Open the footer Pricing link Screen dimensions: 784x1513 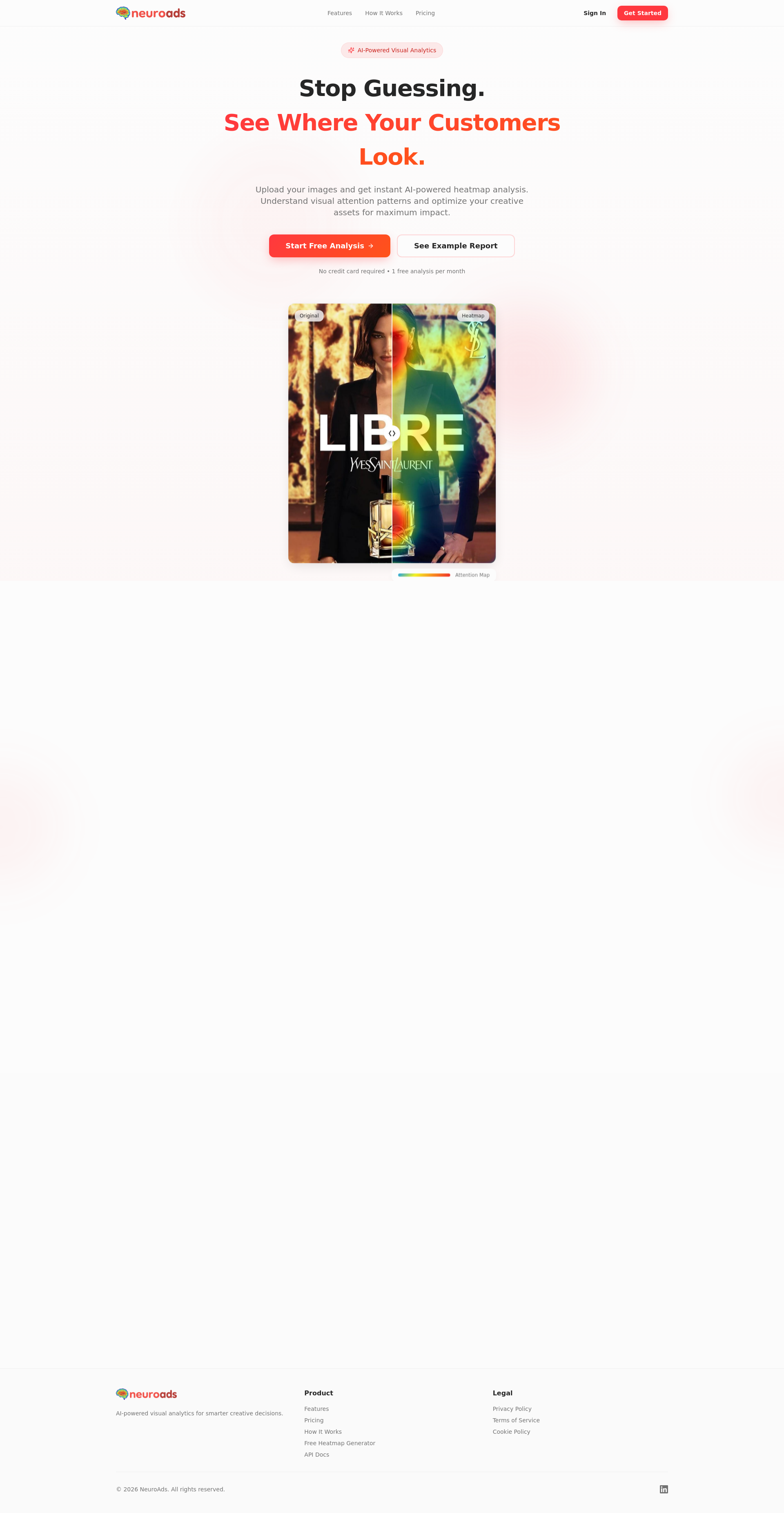[314, 1420]
